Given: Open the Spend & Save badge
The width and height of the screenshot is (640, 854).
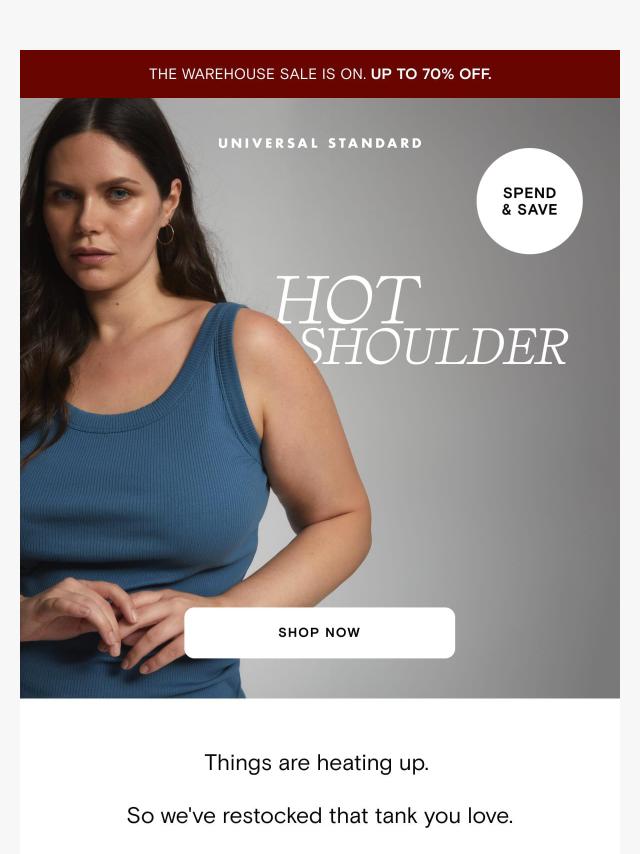Looking at the screenshot, I should pos(529,201).
